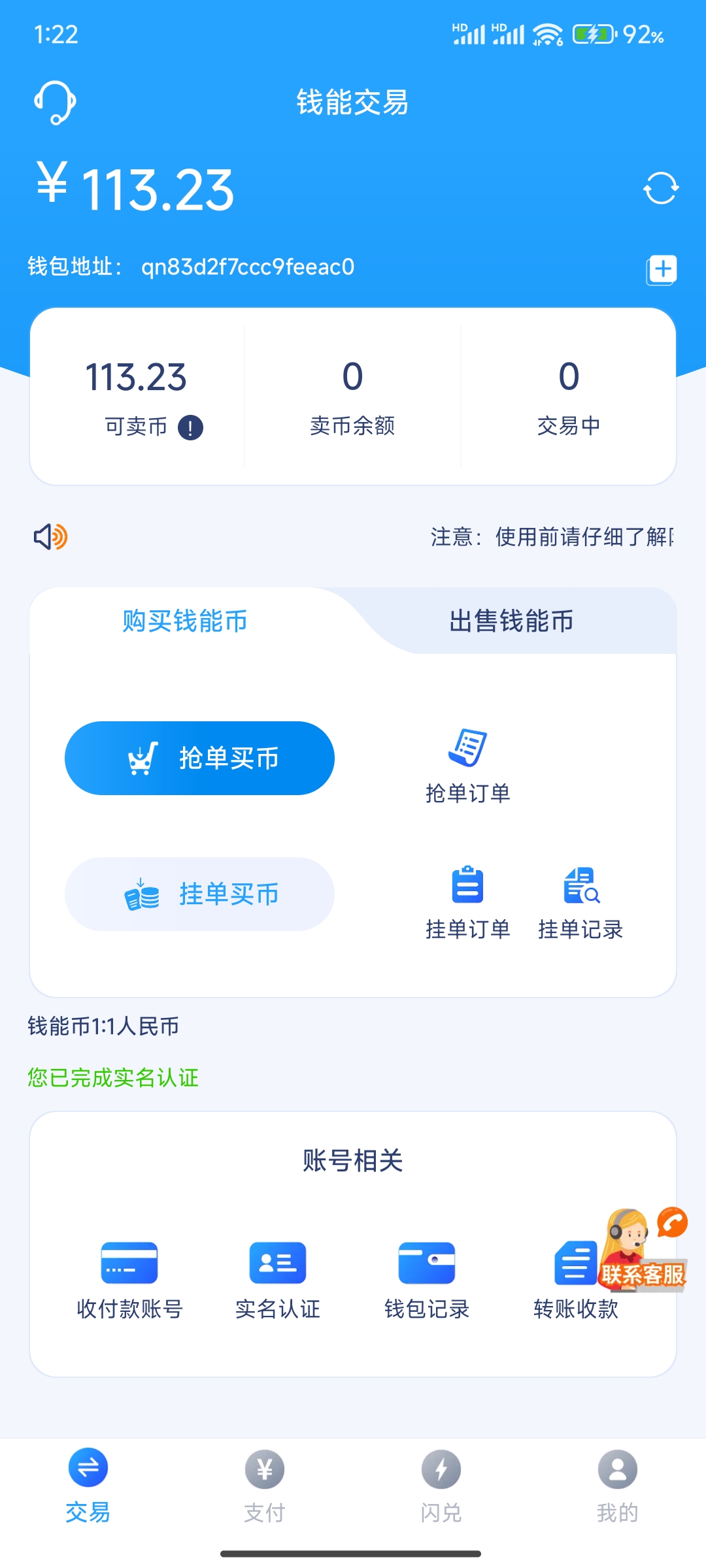Open 您已完成实名认证 verification status link
Screen dimensions: 706x1568
click(112, 1077)
